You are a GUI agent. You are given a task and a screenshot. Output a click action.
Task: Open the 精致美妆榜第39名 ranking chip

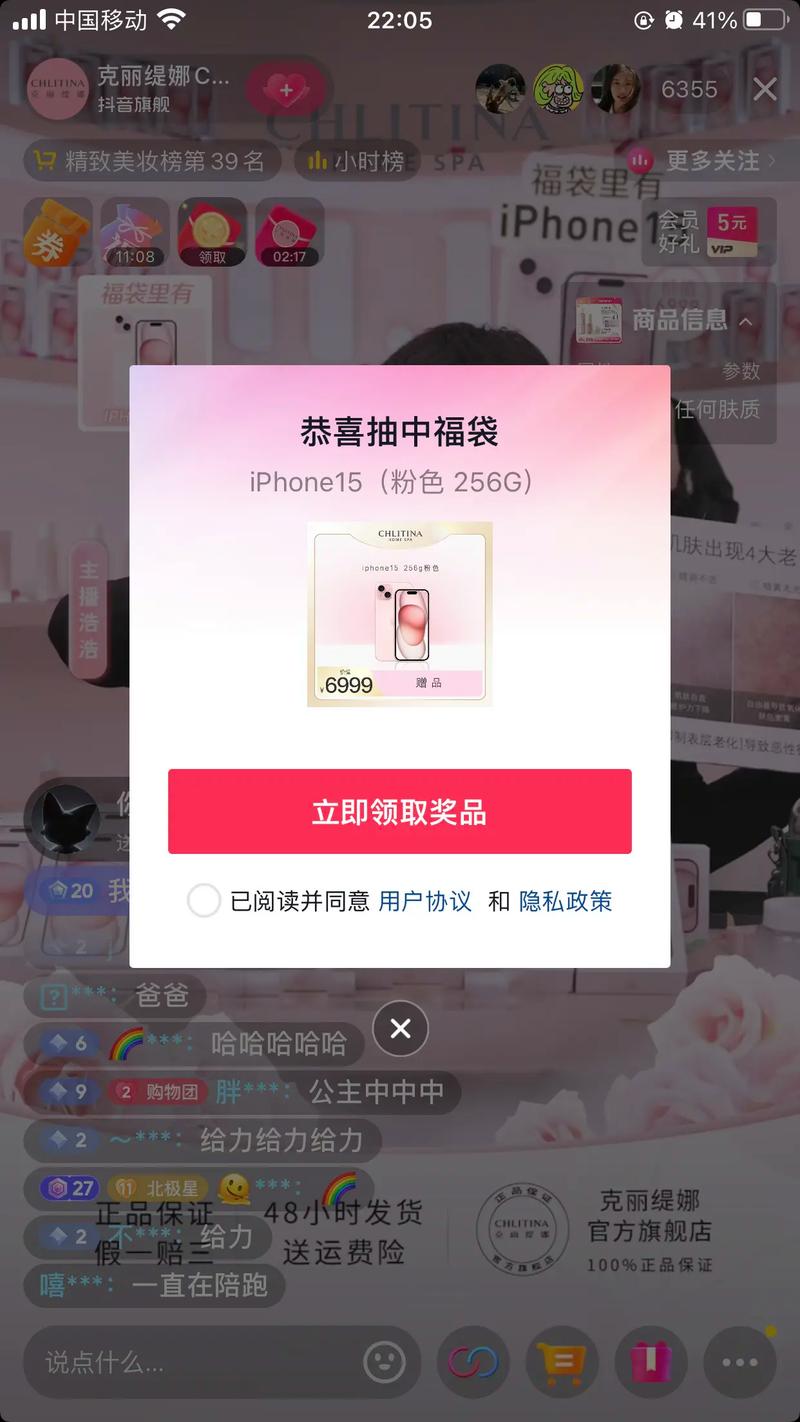(150, 160)
